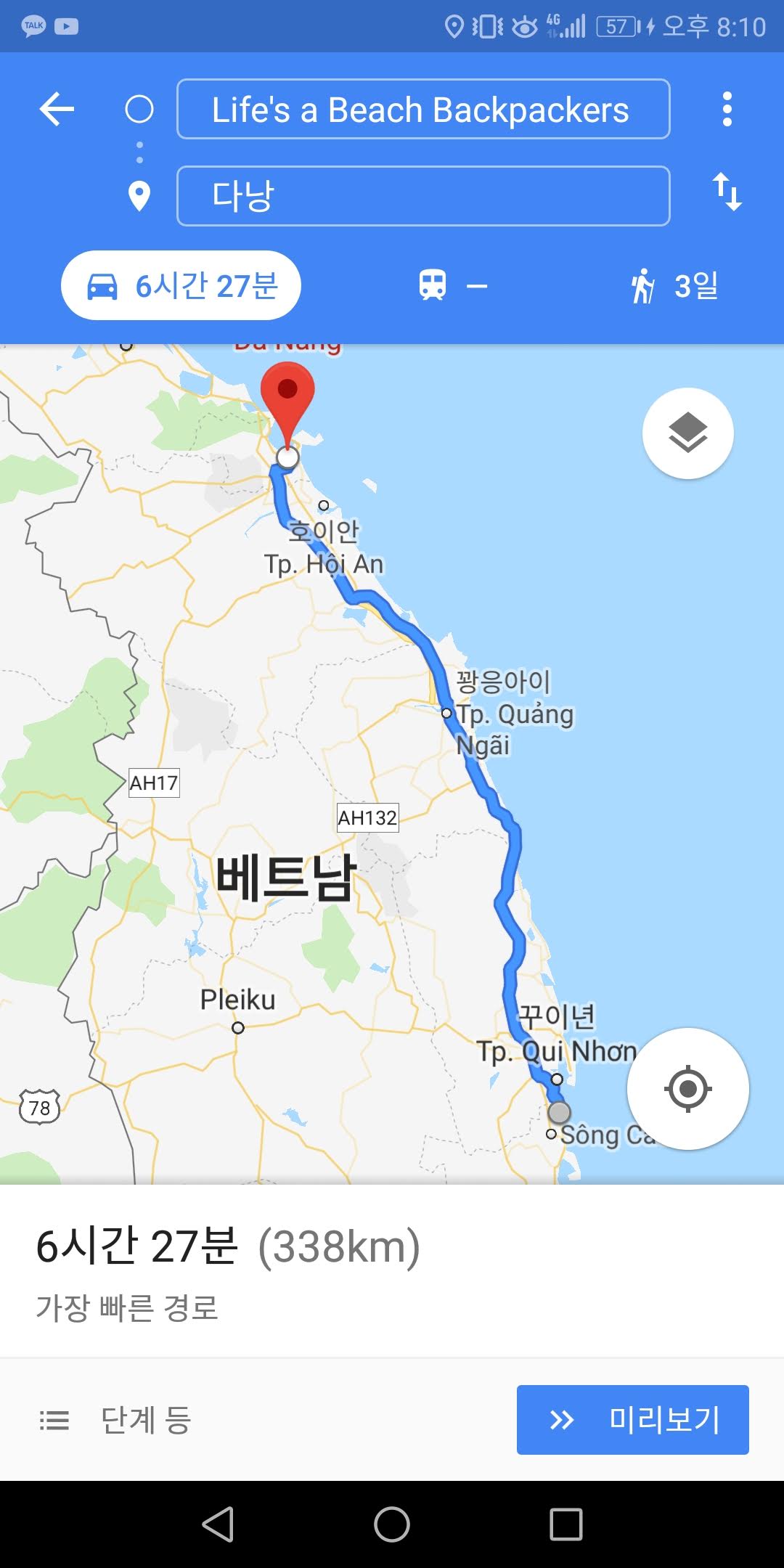Tap the system home button
The height and width of the screenshot is (1568, 784).
click(x=392, y=1524)
